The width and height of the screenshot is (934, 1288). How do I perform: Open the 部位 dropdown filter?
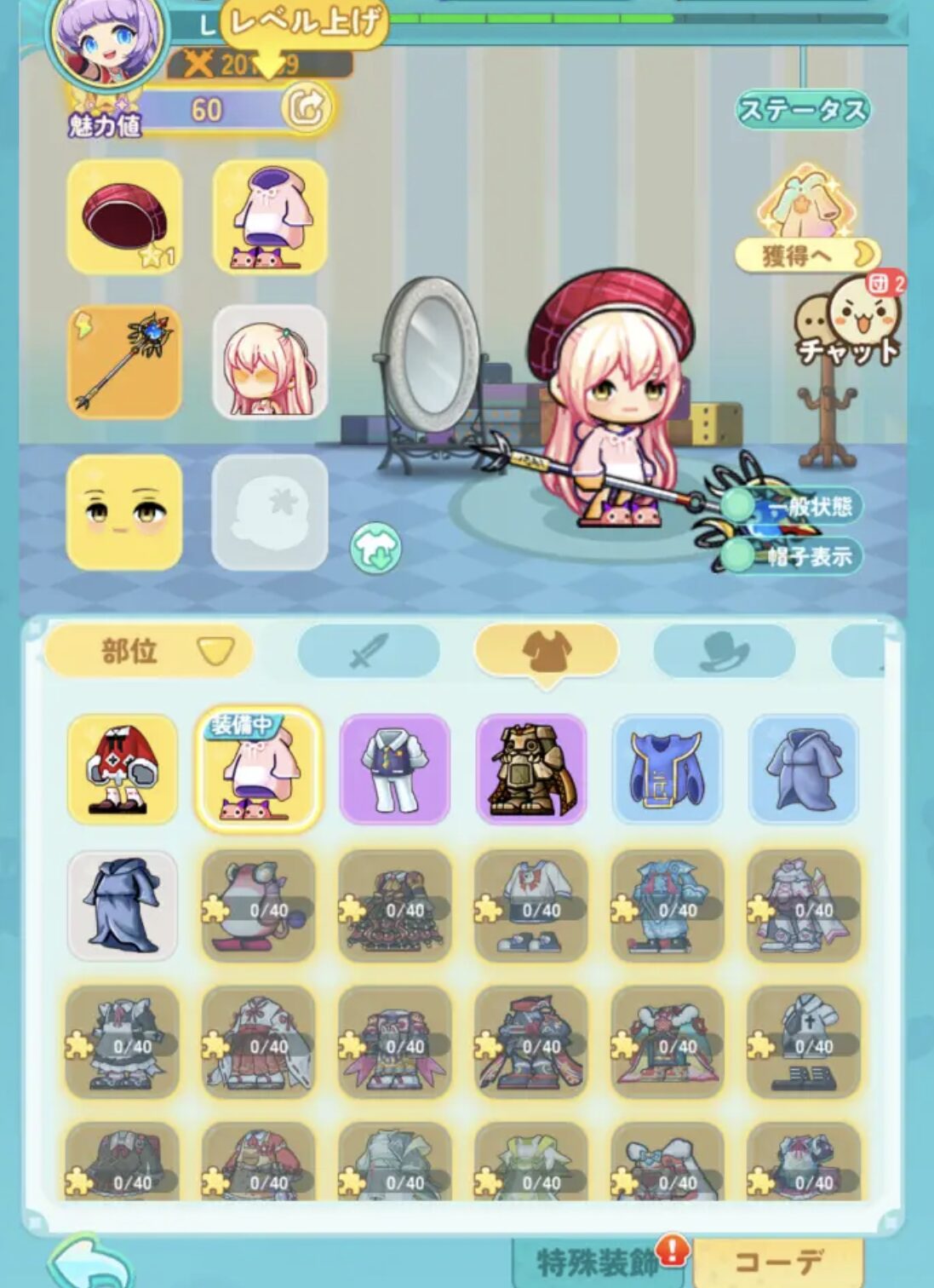pyautogui.click(x=149, y=652)
